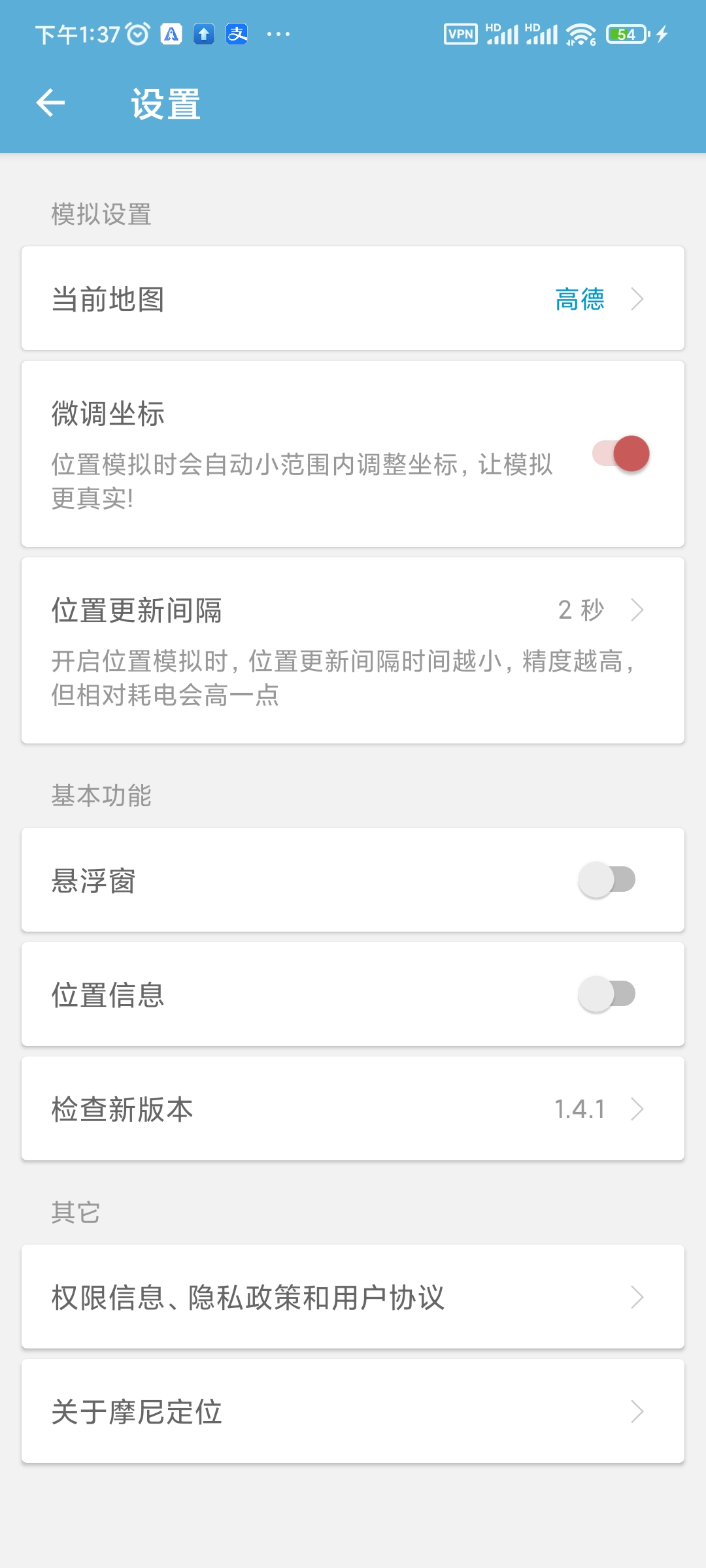Screen dimensions: 706x1568
Task: Click the Wi-Fi icon in status bar
Action: pos(580,33)
